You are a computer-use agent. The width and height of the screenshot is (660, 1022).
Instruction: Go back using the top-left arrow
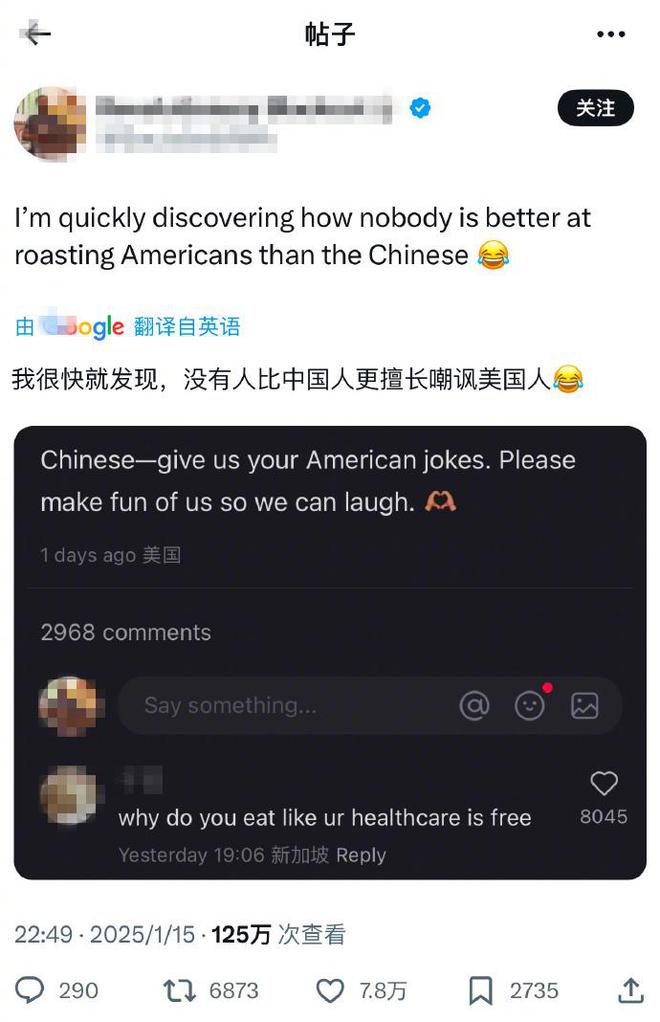[x=37, y=34]
